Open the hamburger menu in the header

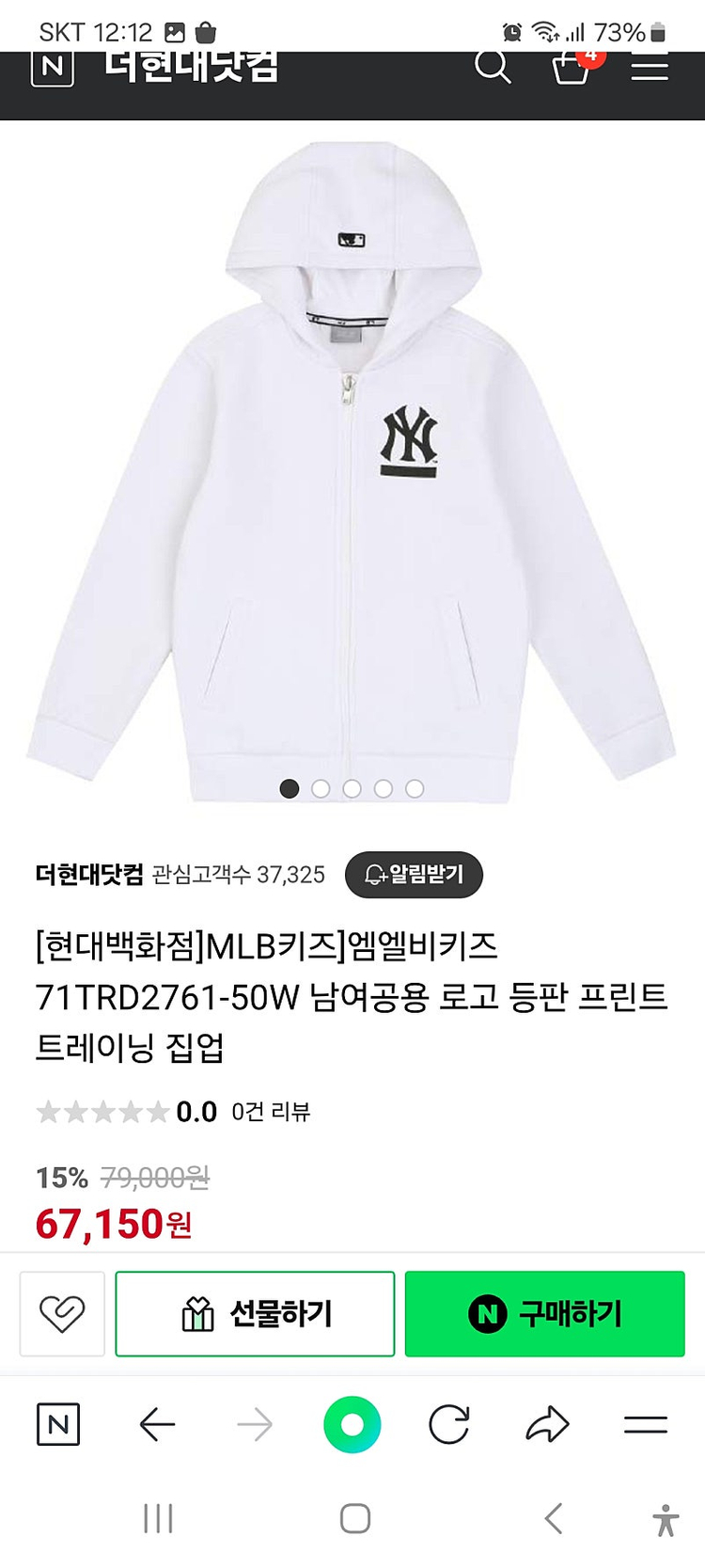(x=649, y=69)
